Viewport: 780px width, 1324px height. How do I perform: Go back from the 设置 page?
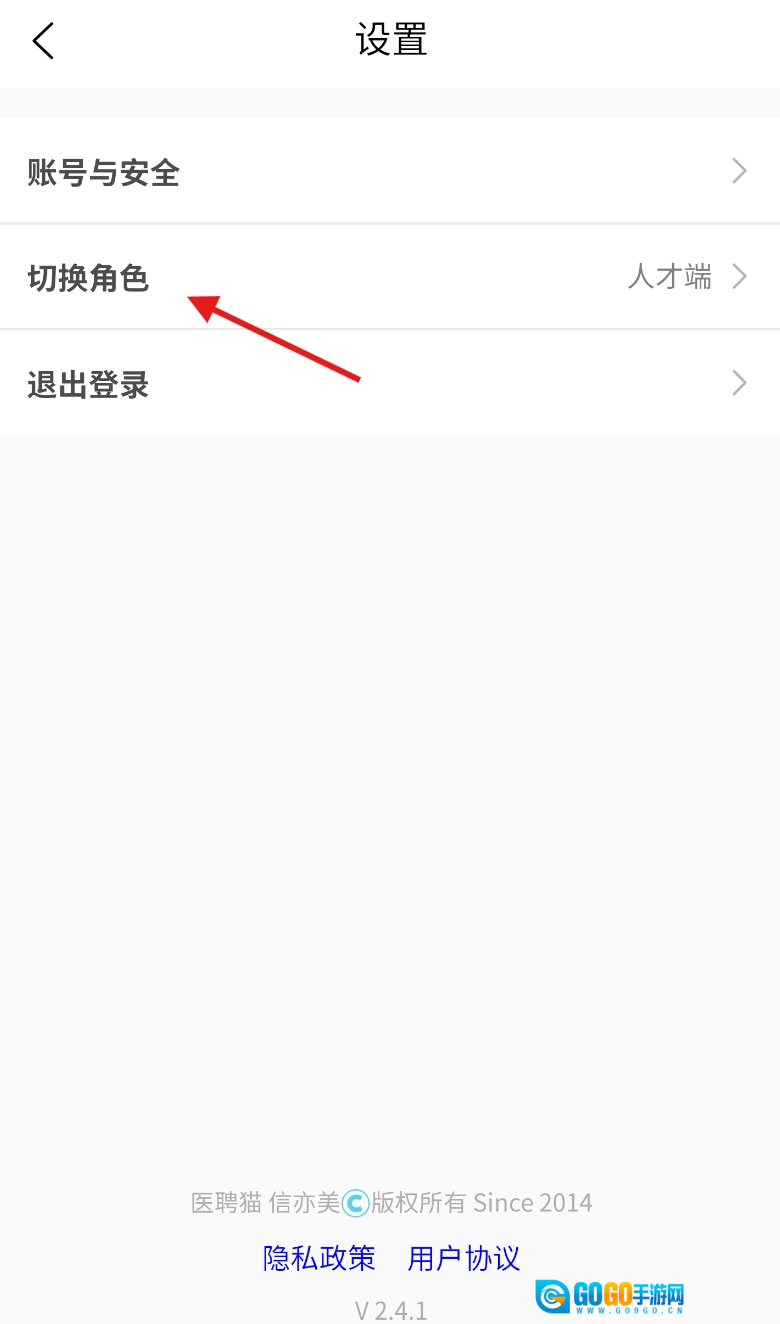[x=43, y=42]
